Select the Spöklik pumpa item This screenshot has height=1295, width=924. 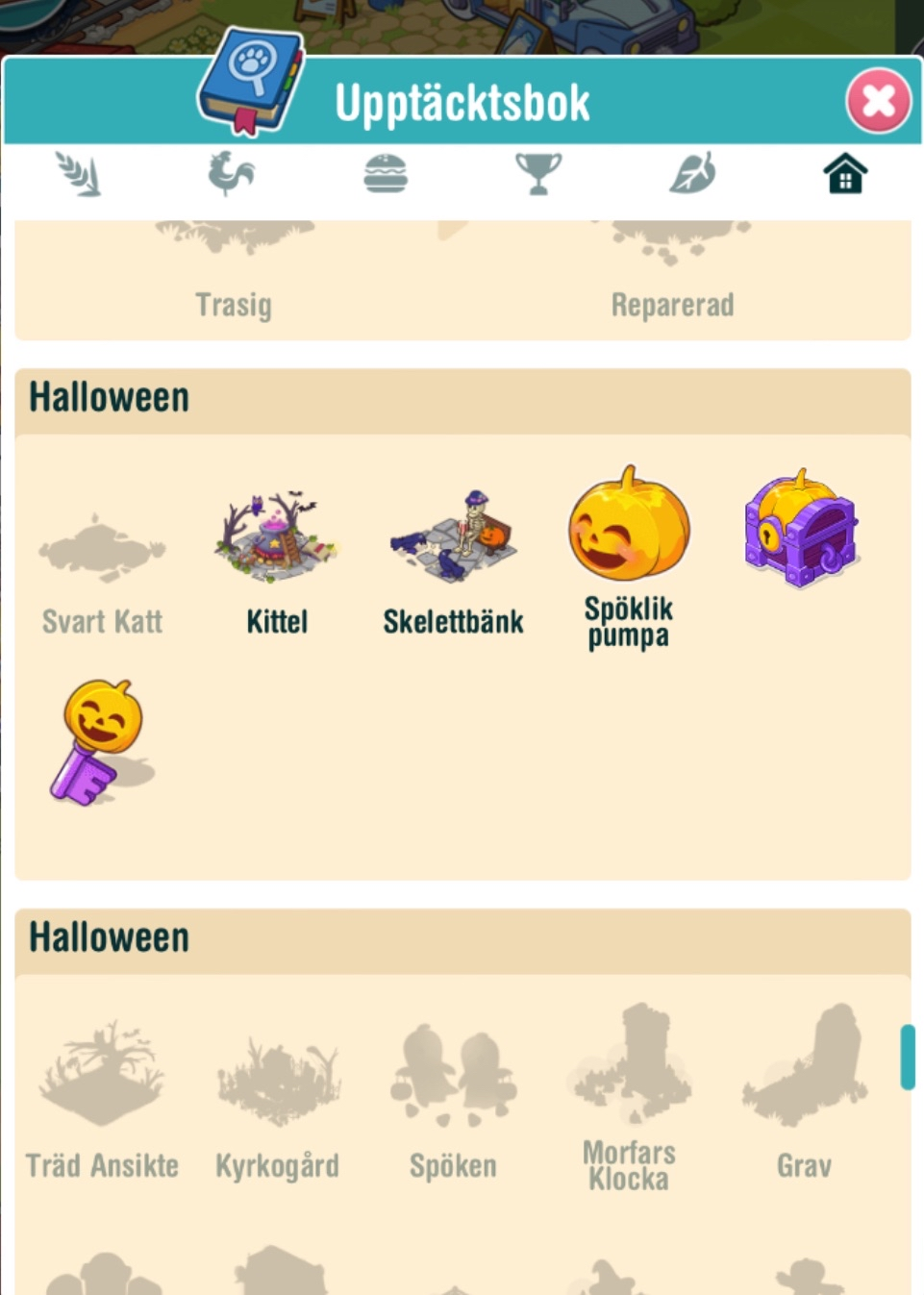(629, 558)
